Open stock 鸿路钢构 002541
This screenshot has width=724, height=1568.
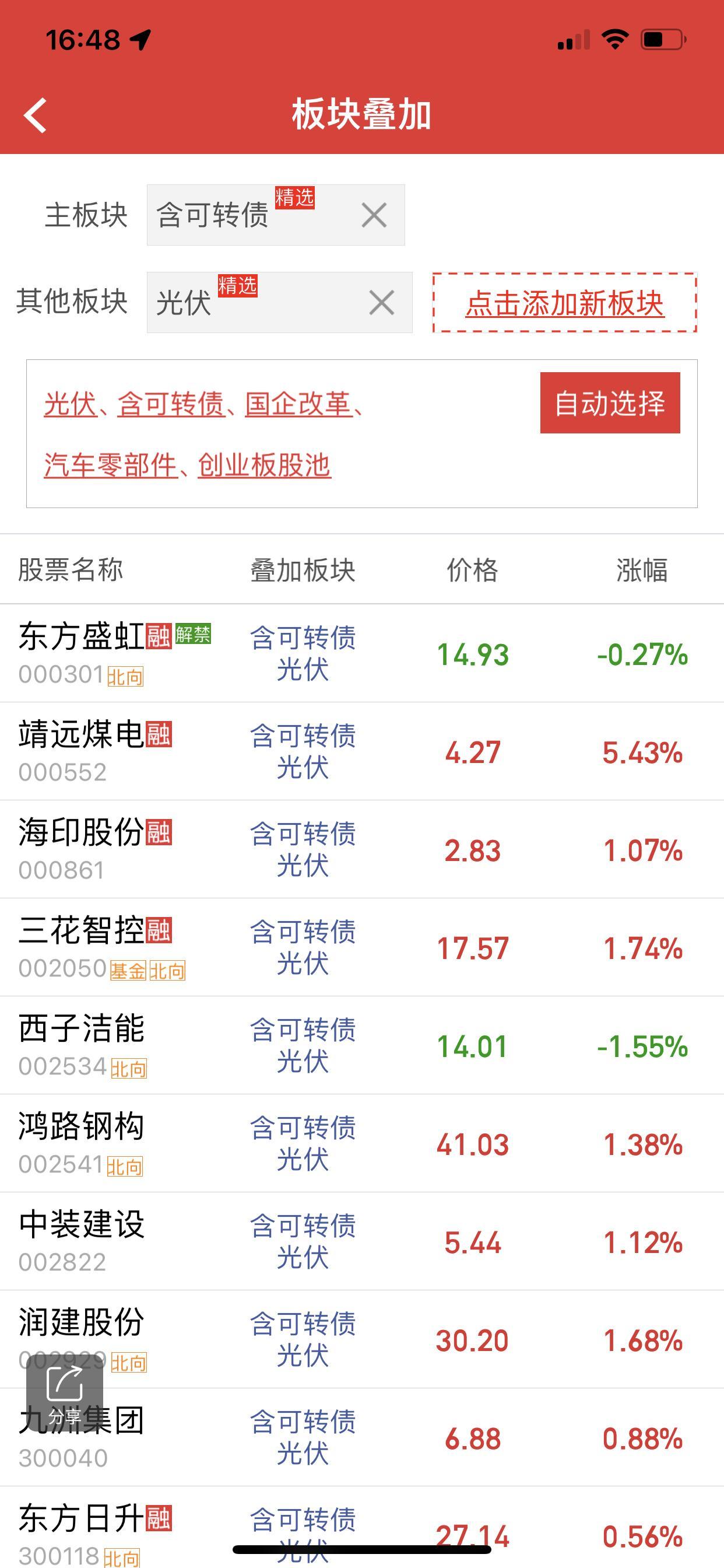pyautogui.click(x=362, y=1143)
